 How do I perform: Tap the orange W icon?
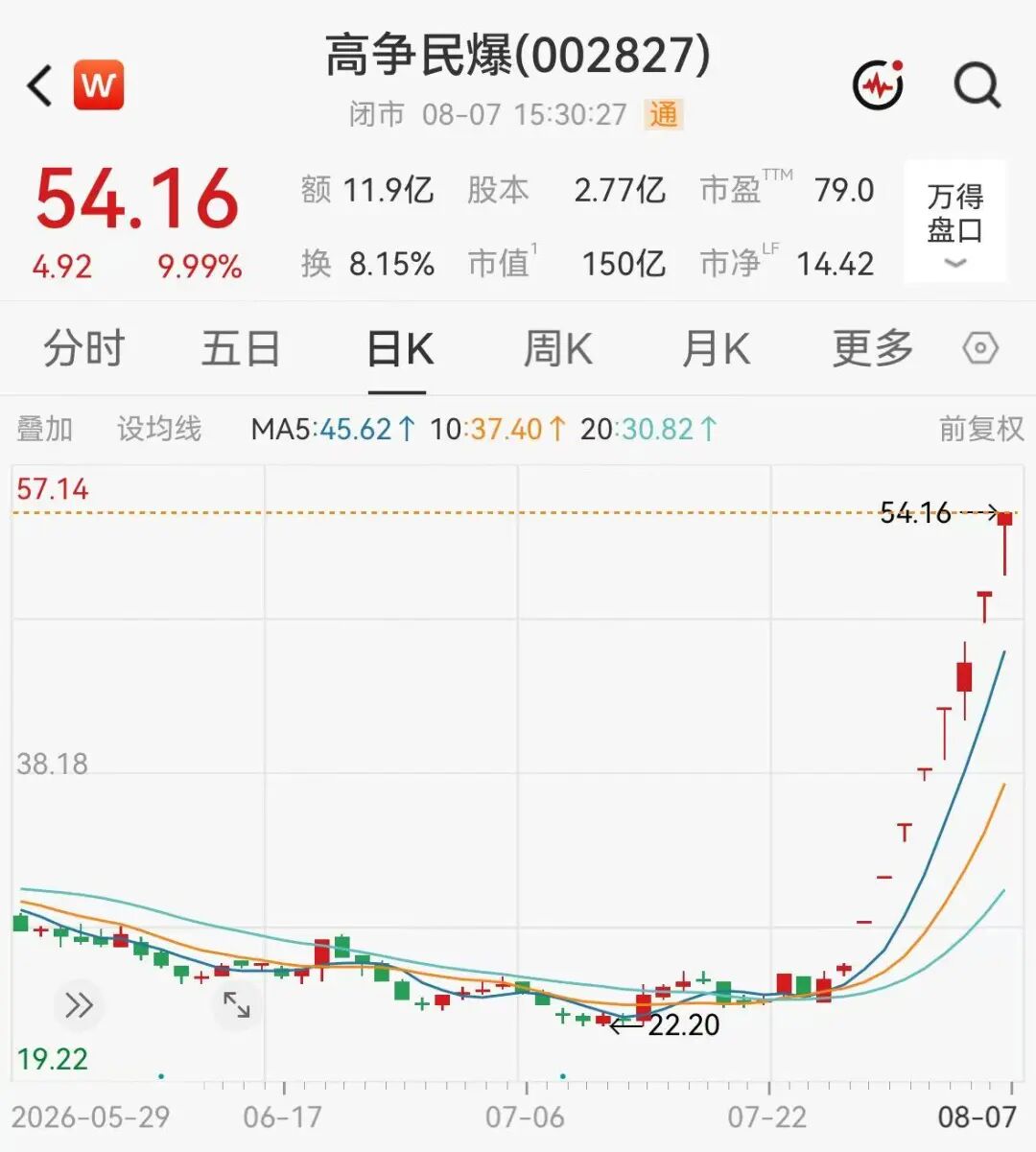(x=99, y=85)
